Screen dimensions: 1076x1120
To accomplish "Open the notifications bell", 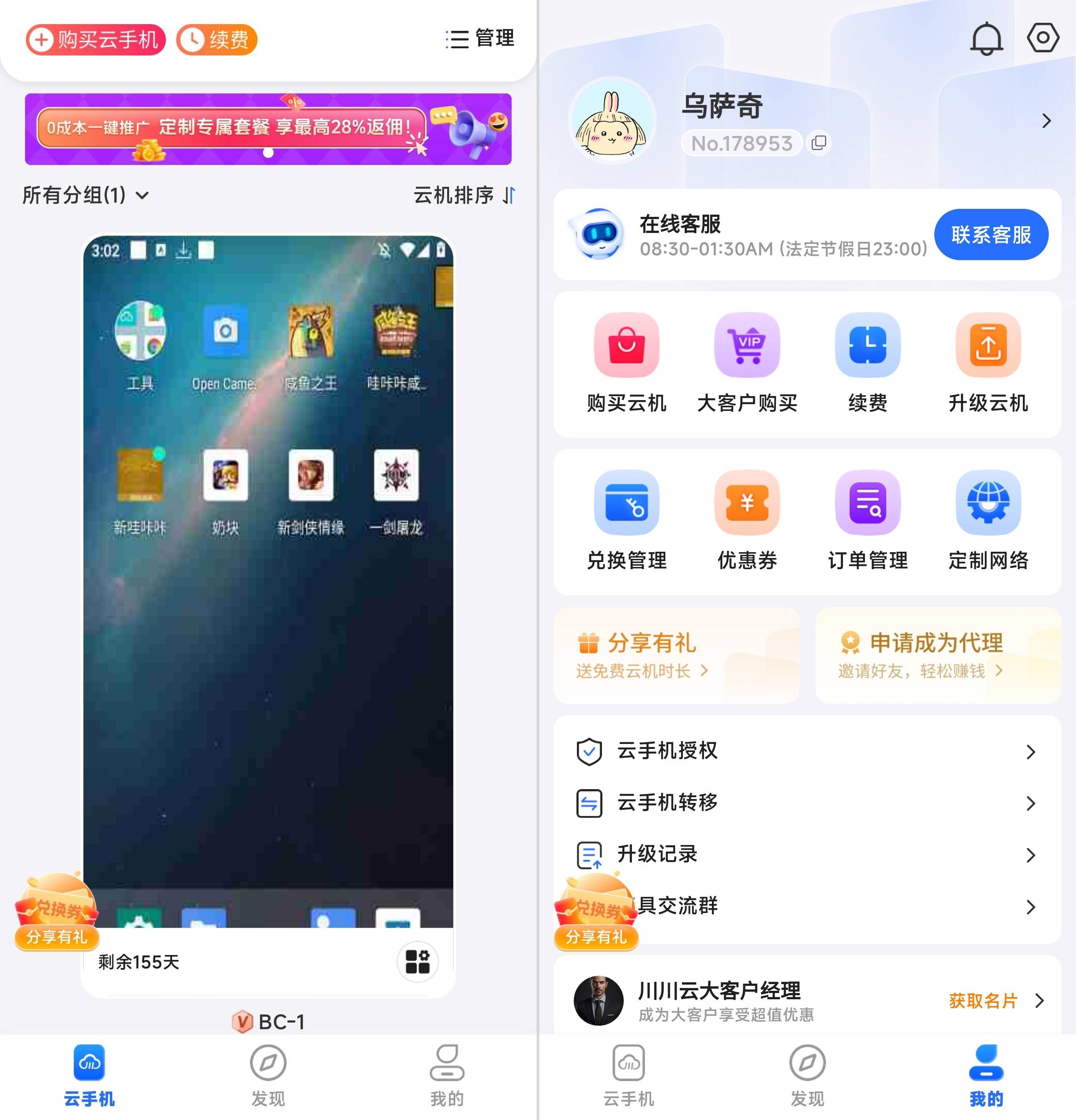I will (x=986, y=39).
